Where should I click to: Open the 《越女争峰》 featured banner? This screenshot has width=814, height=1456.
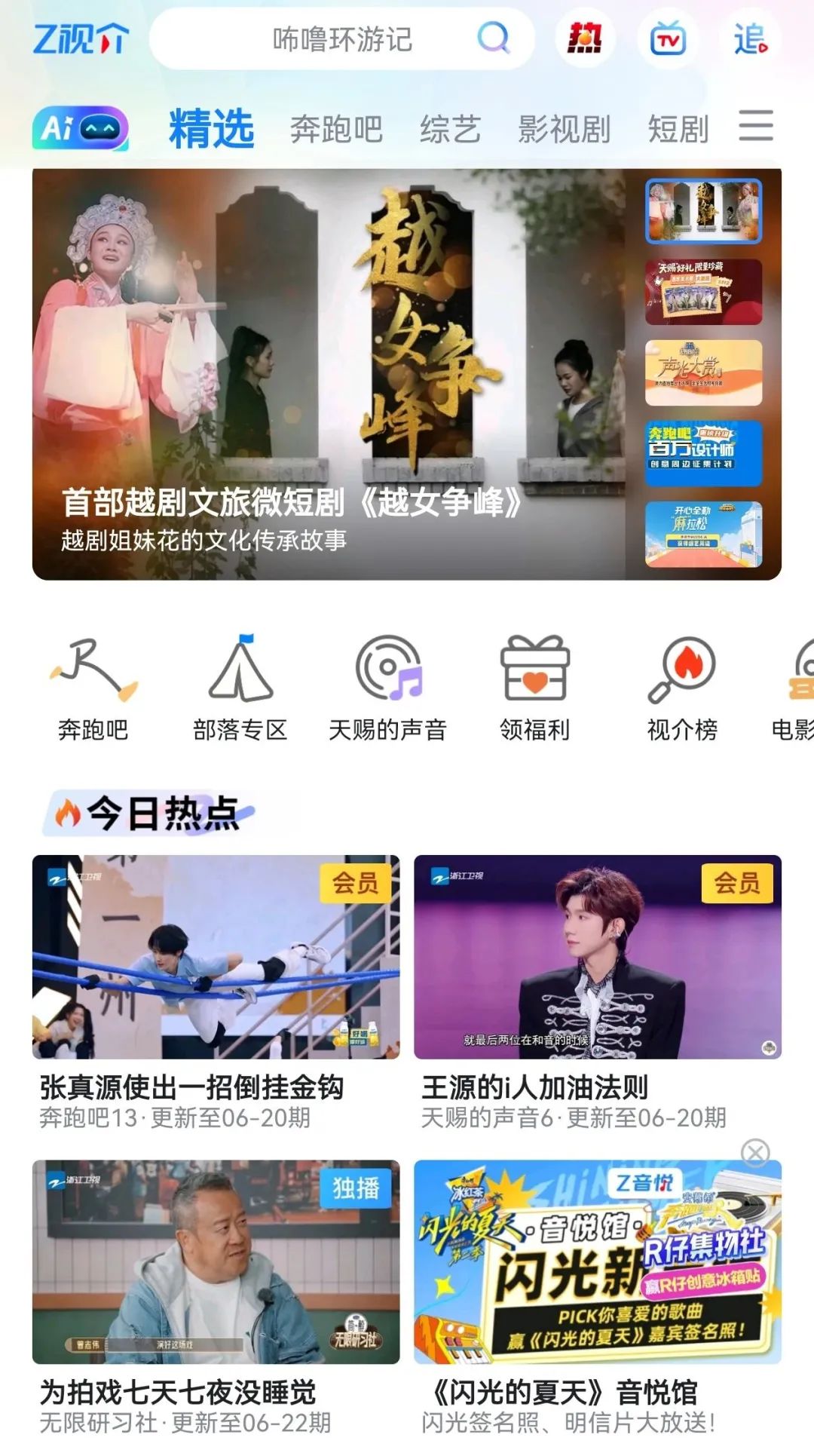[329, 374]
